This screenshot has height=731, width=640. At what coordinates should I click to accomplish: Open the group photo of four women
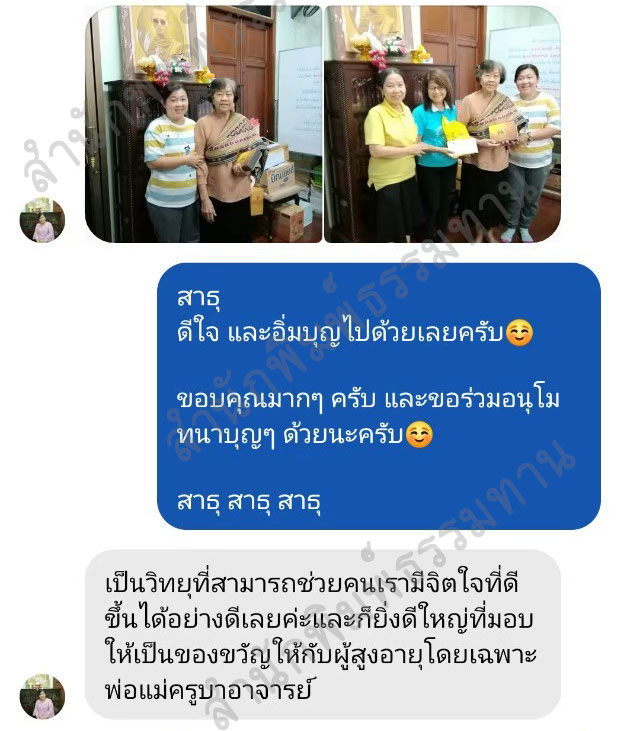(443, 124)
